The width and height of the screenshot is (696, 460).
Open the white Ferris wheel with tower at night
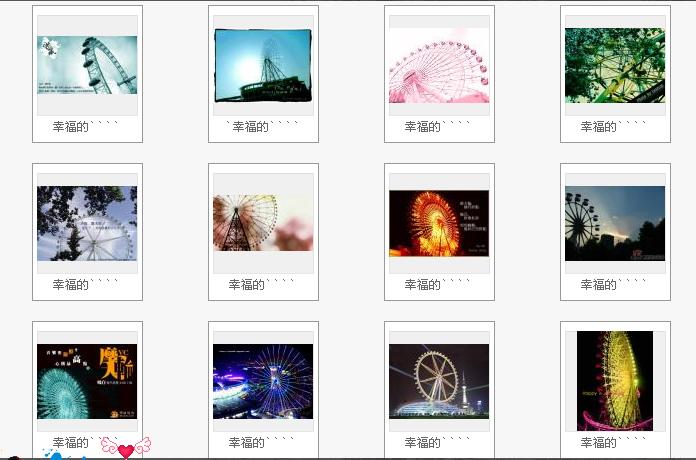pyautogui.click(x=439, y=381)
